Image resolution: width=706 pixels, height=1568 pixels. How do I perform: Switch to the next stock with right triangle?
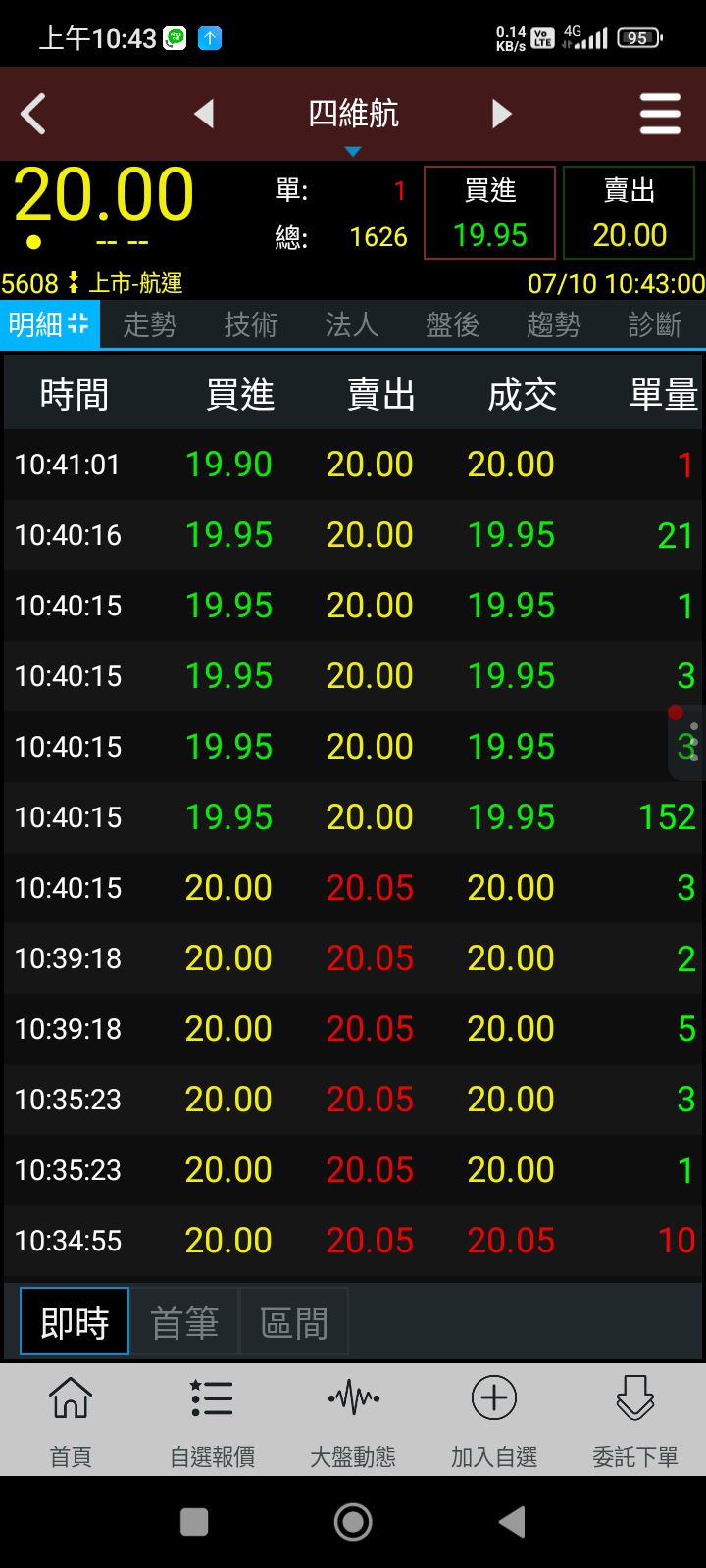click(501, 115)
